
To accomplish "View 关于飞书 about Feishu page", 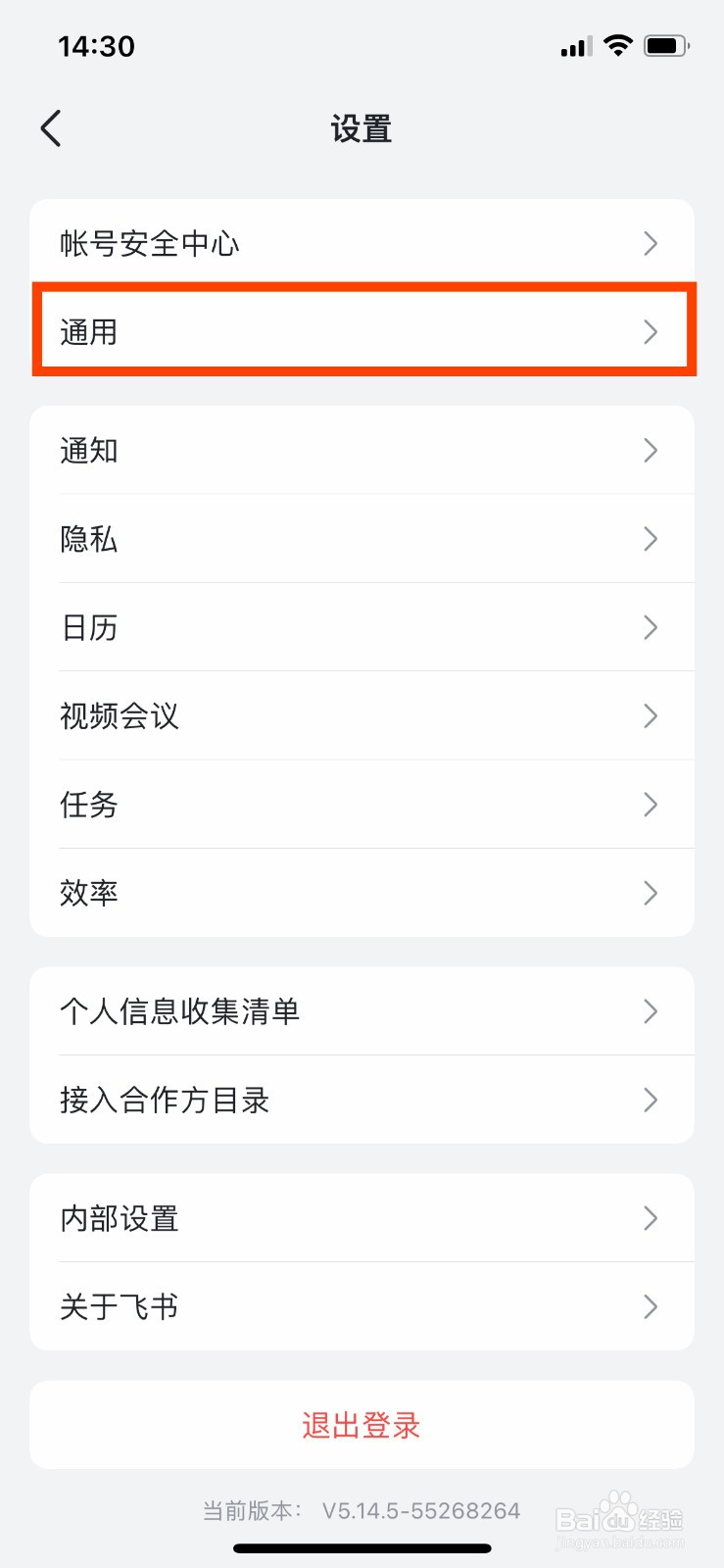I will [362, 1305].
